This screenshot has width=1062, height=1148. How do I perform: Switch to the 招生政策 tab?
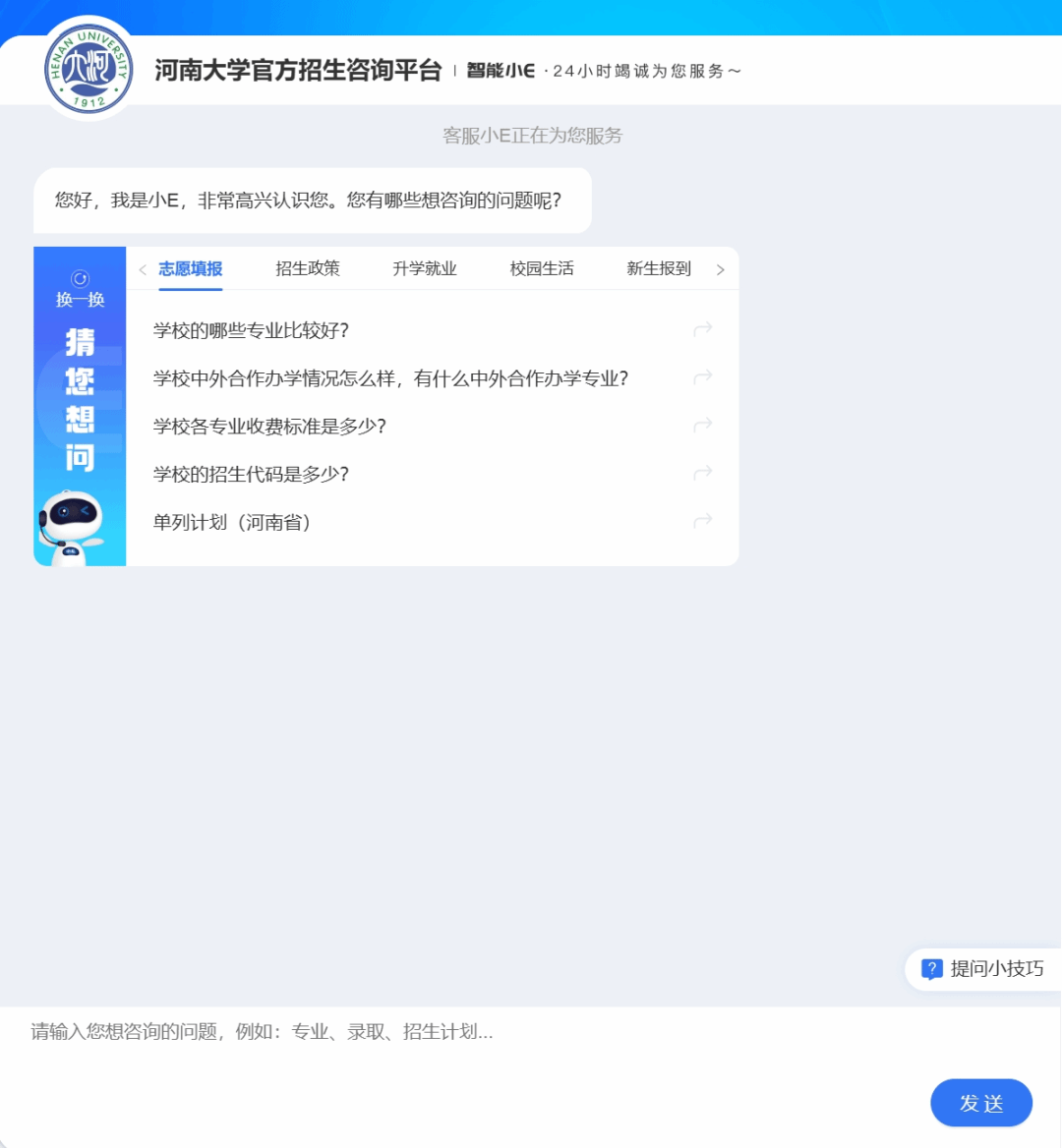click(x=308, y=268)
